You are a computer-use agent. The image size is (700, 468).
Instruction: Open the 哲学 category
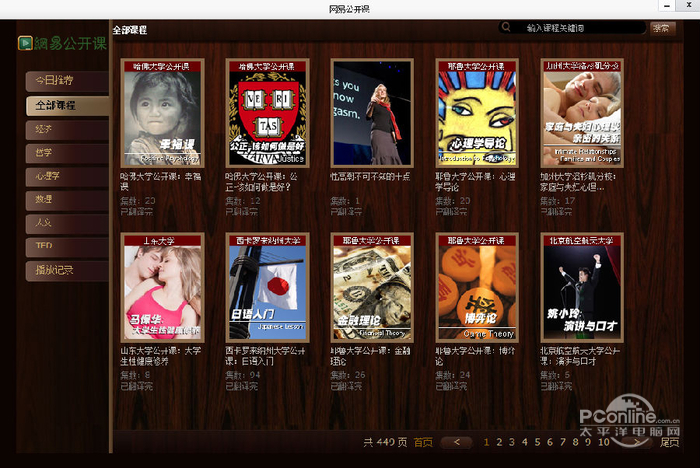[57, 153]
